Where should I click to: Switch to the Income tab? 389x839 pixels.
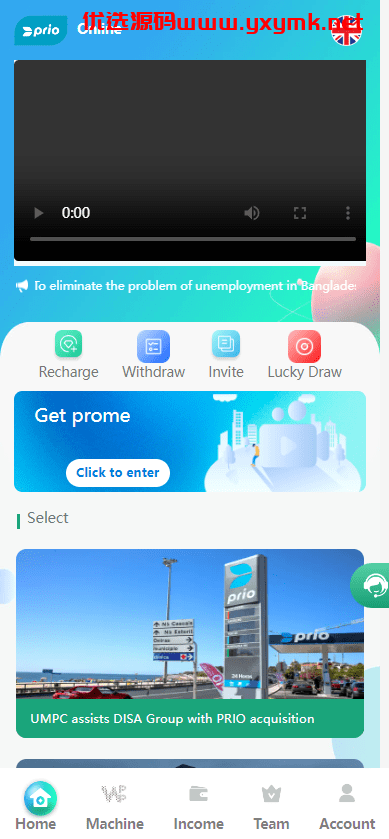pyautogui.click(x=199, y=805)
